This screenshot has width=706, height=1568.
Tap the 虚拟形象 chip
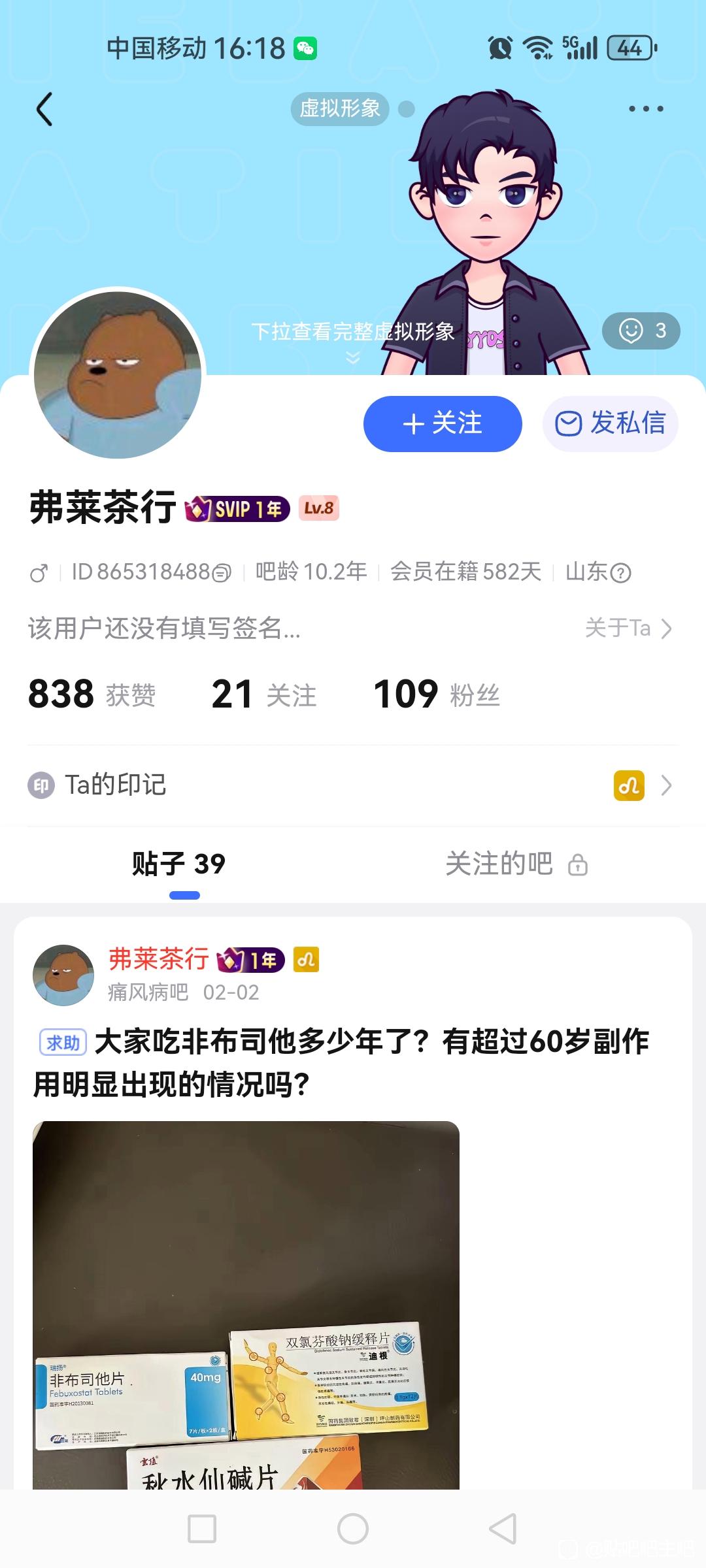[340, 108]
